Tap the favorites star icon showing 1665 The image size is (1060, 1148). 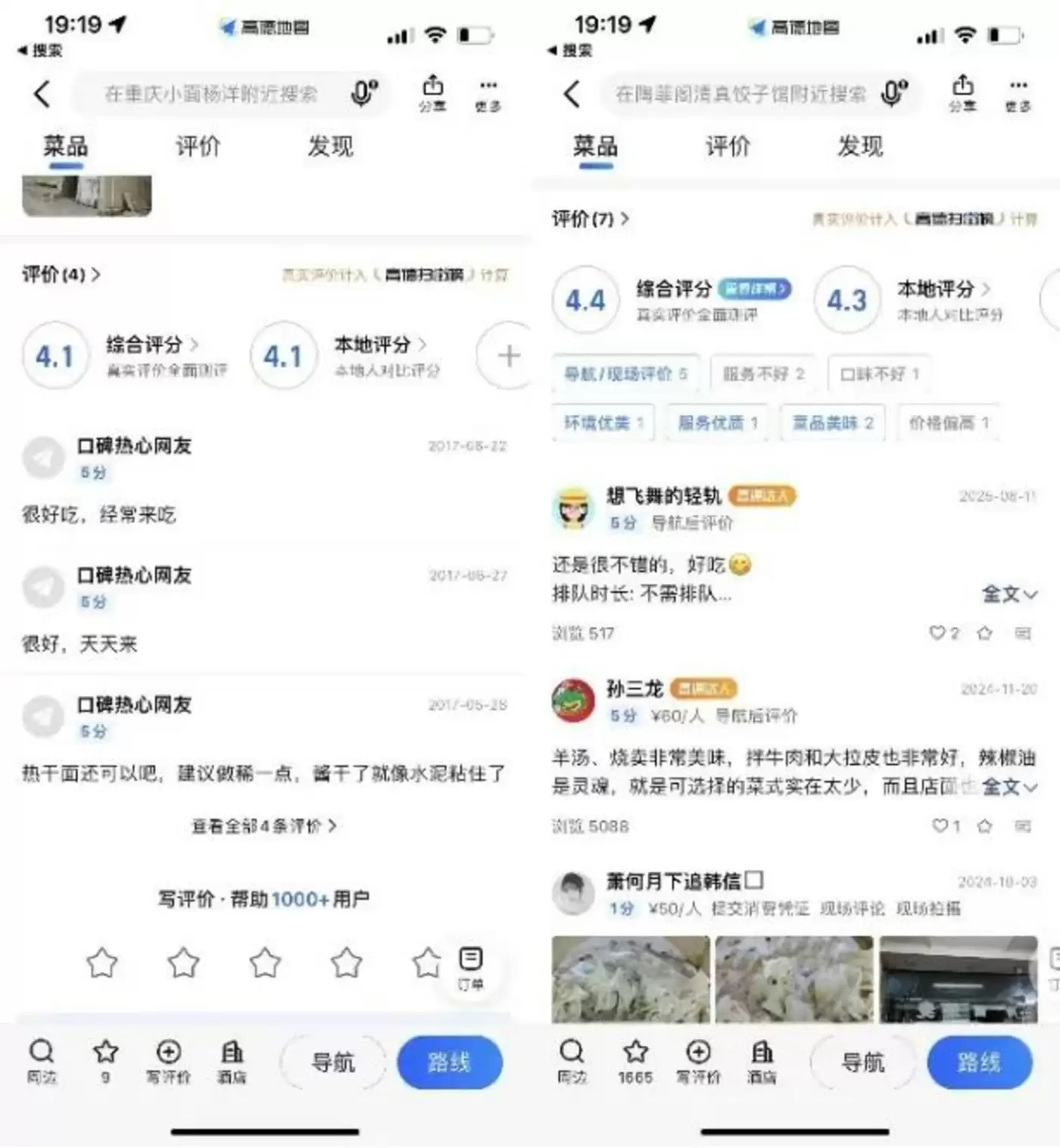[636, 1053]
